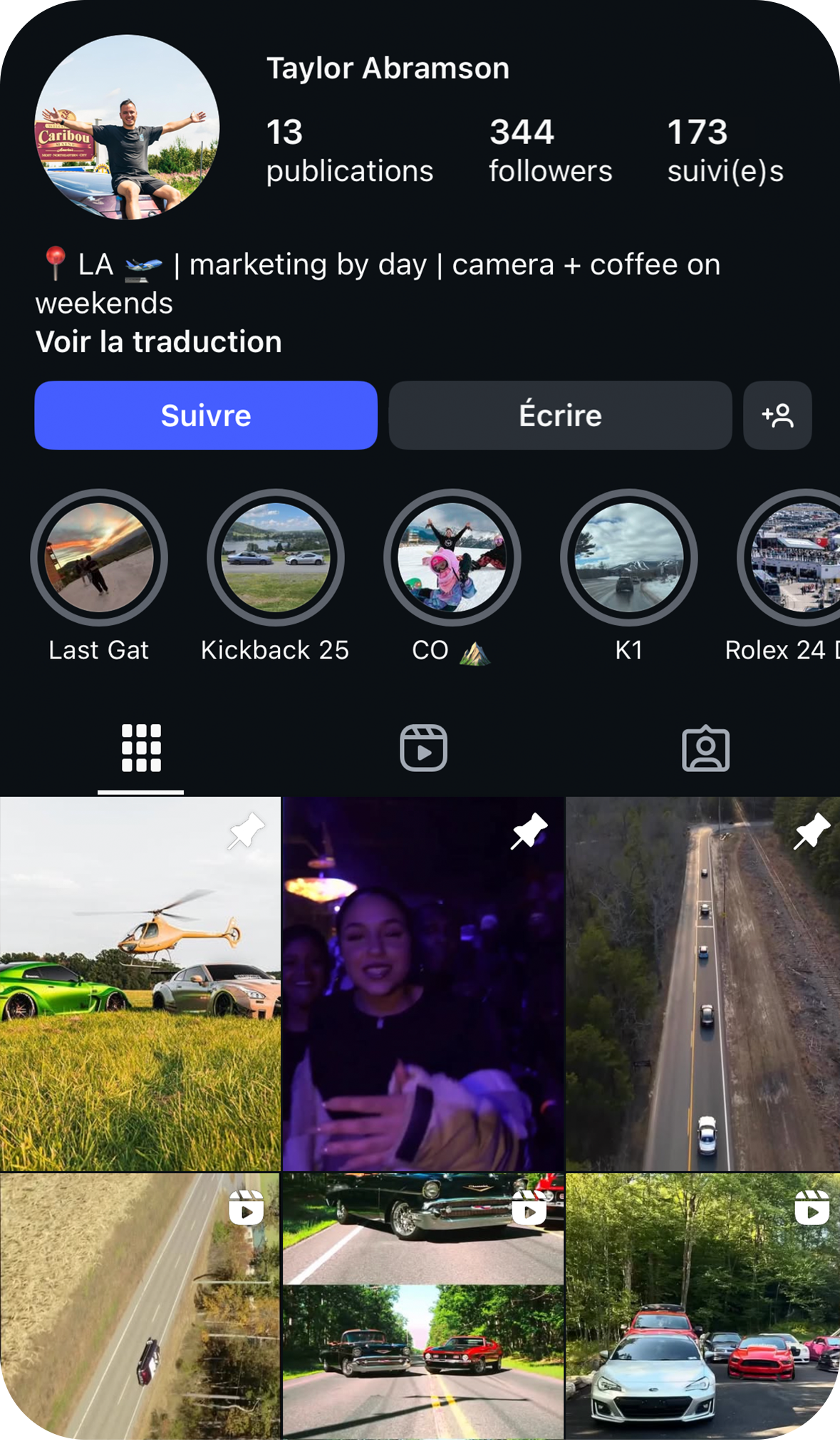Open suggested accounts via add-person icon

(777, 416)
